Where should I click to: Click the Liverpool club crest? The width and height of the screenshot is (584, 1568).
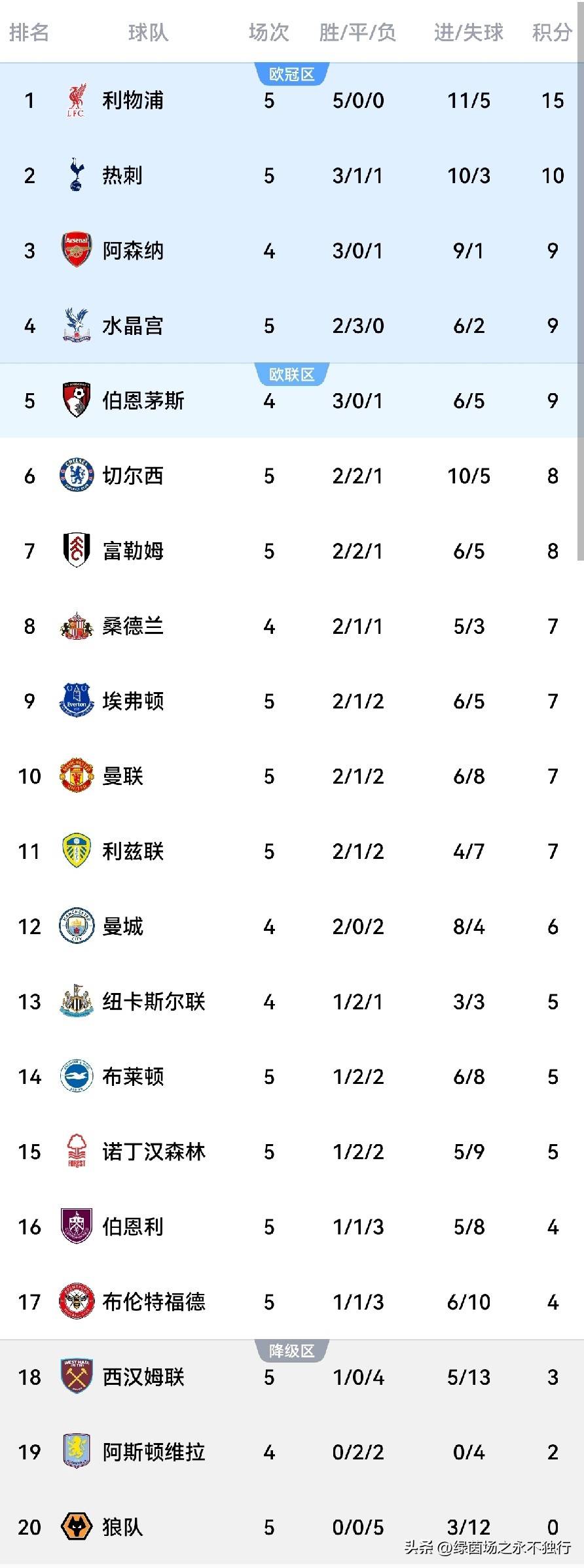tap(77, 101)
